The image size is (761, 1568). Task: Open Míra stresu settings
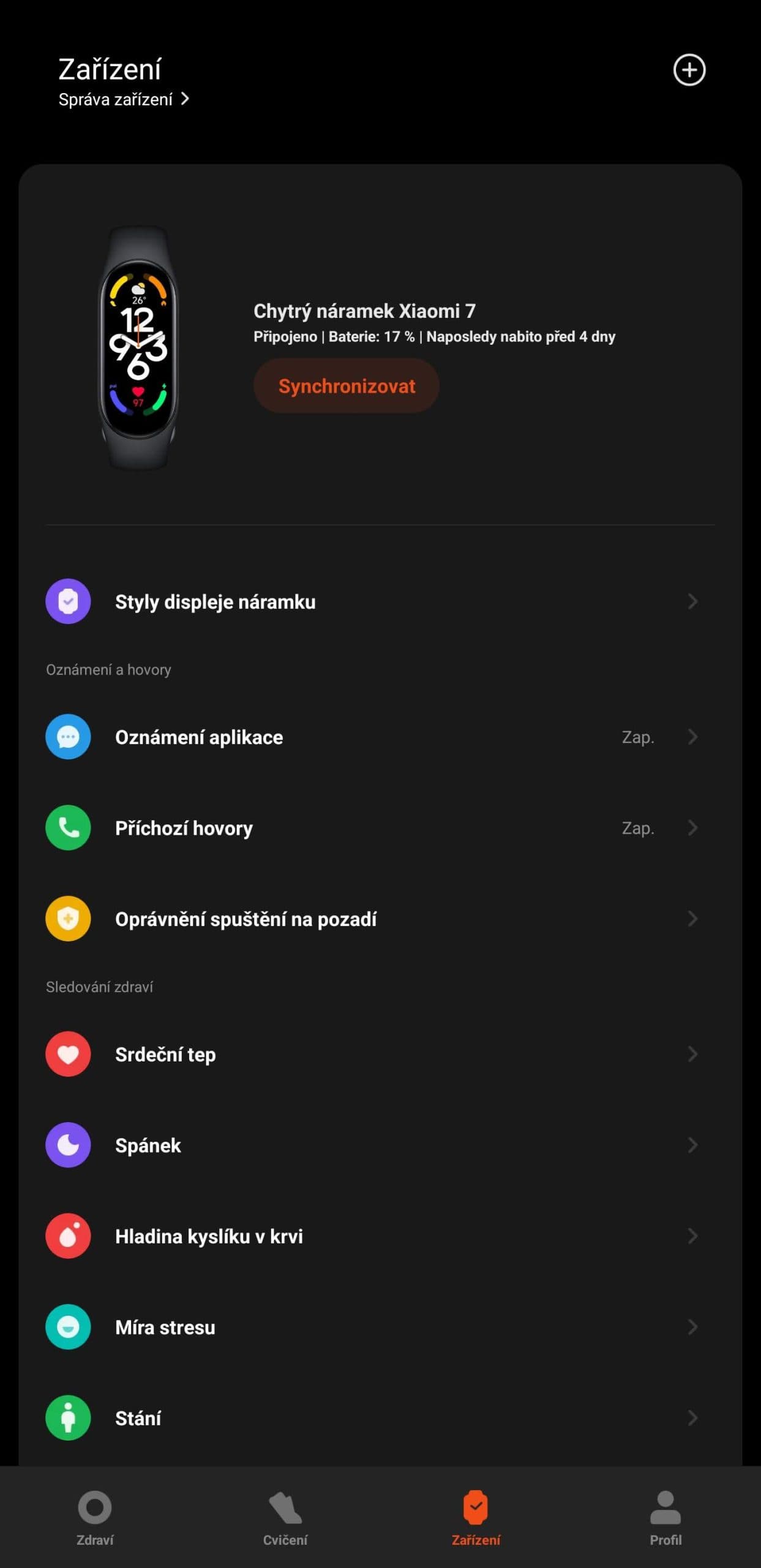pyautogui.click(x=380, y=1327)
